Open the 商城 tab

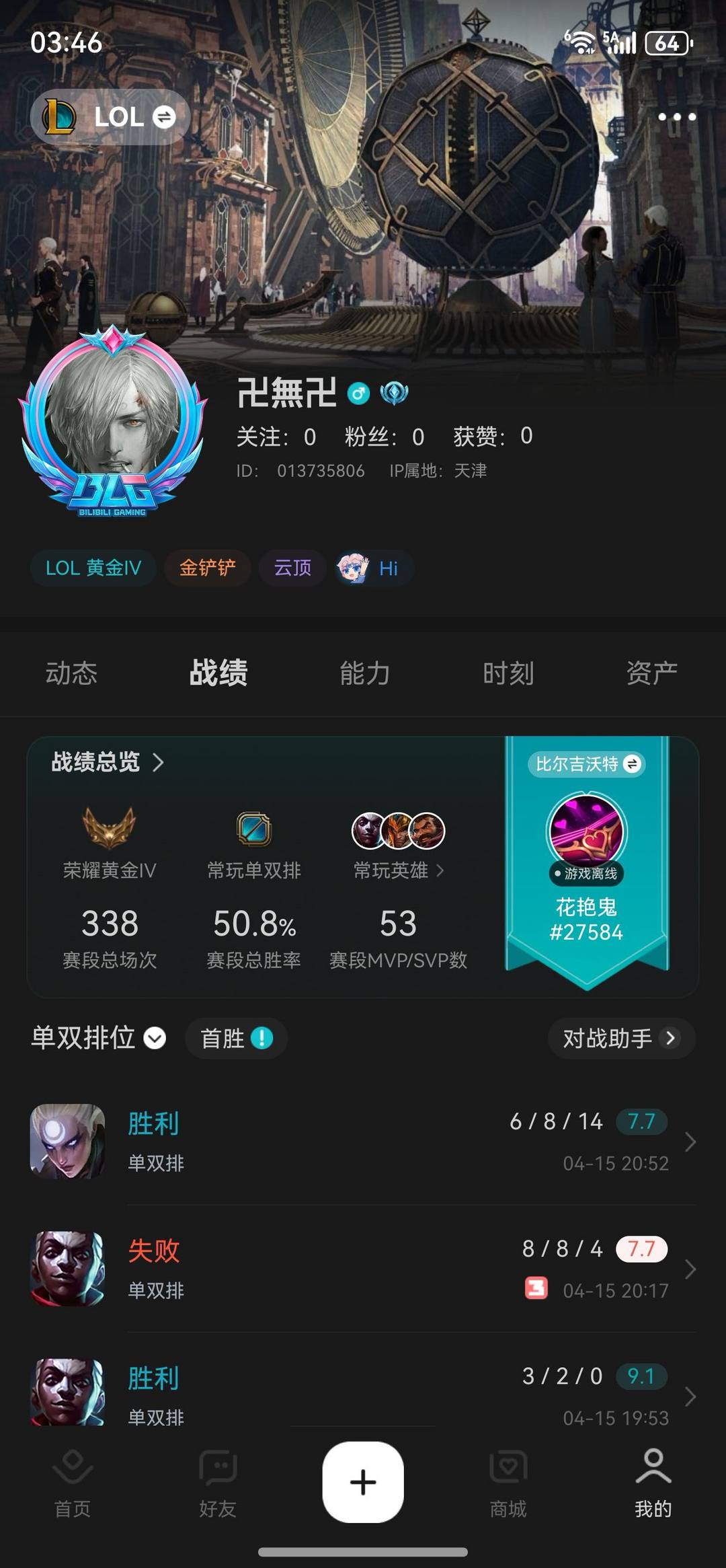508,1483
